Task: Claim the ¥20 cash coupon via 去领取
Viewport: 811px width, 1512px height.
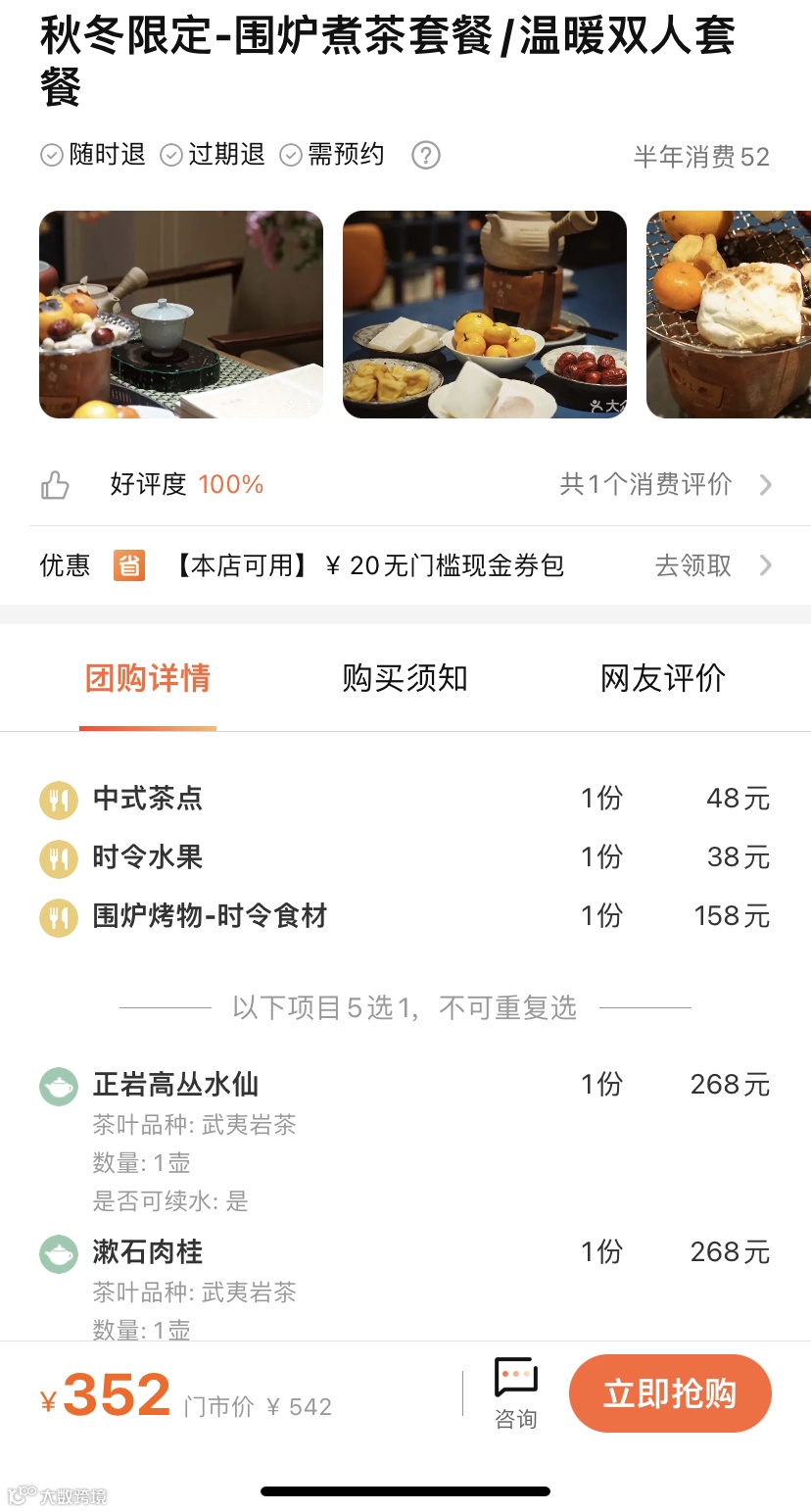Action: tap(712, 565)
